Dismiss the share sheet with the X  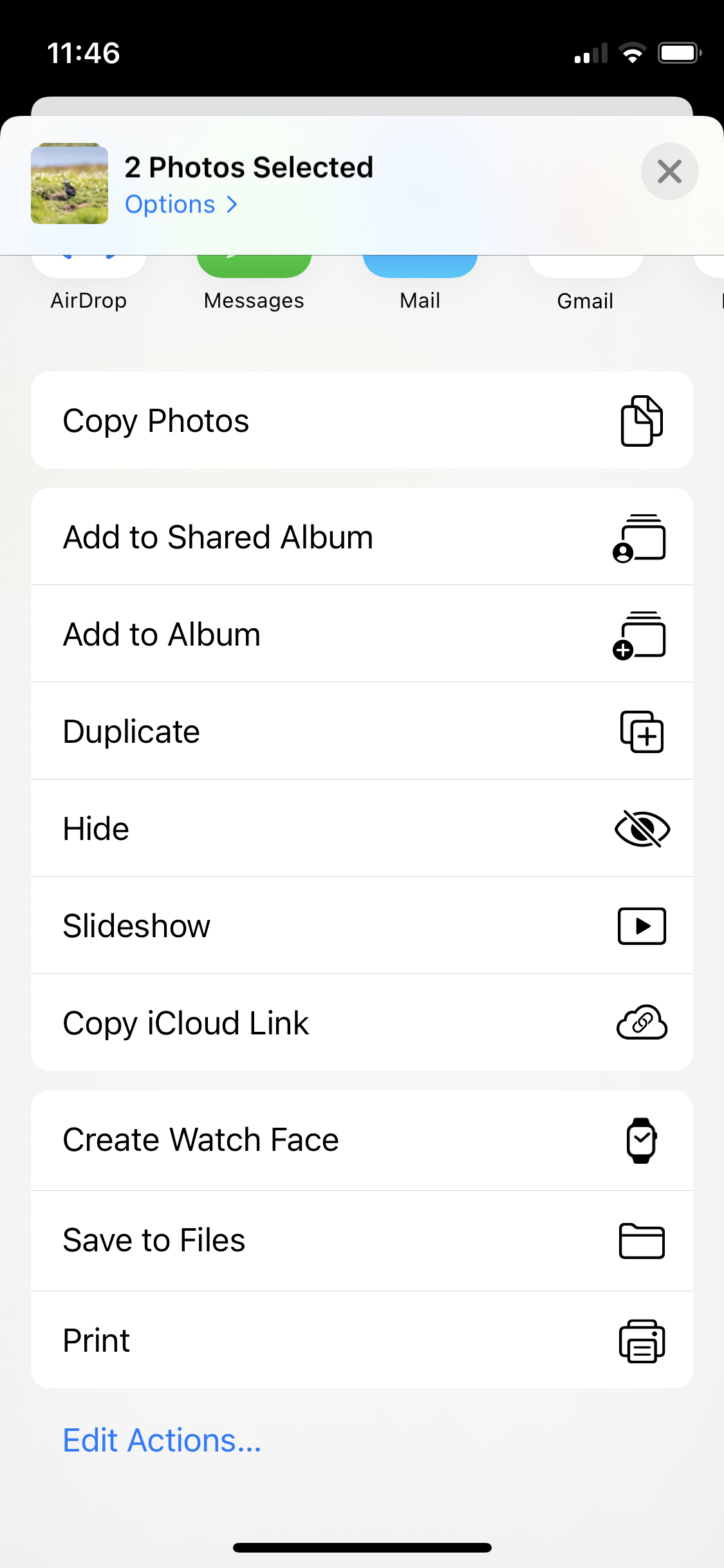[x=669, y=171]
